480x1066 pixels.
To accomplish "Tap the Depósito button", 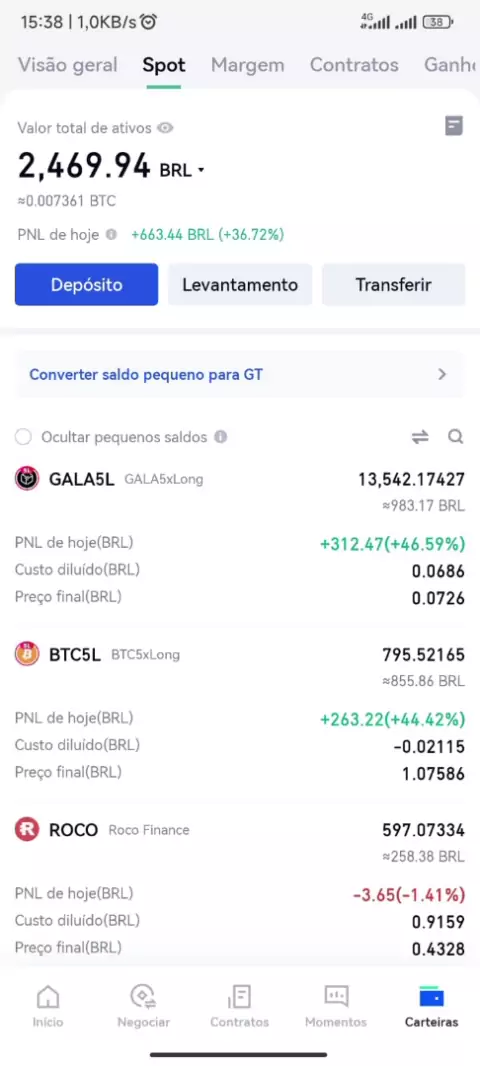I will [86, 284].
